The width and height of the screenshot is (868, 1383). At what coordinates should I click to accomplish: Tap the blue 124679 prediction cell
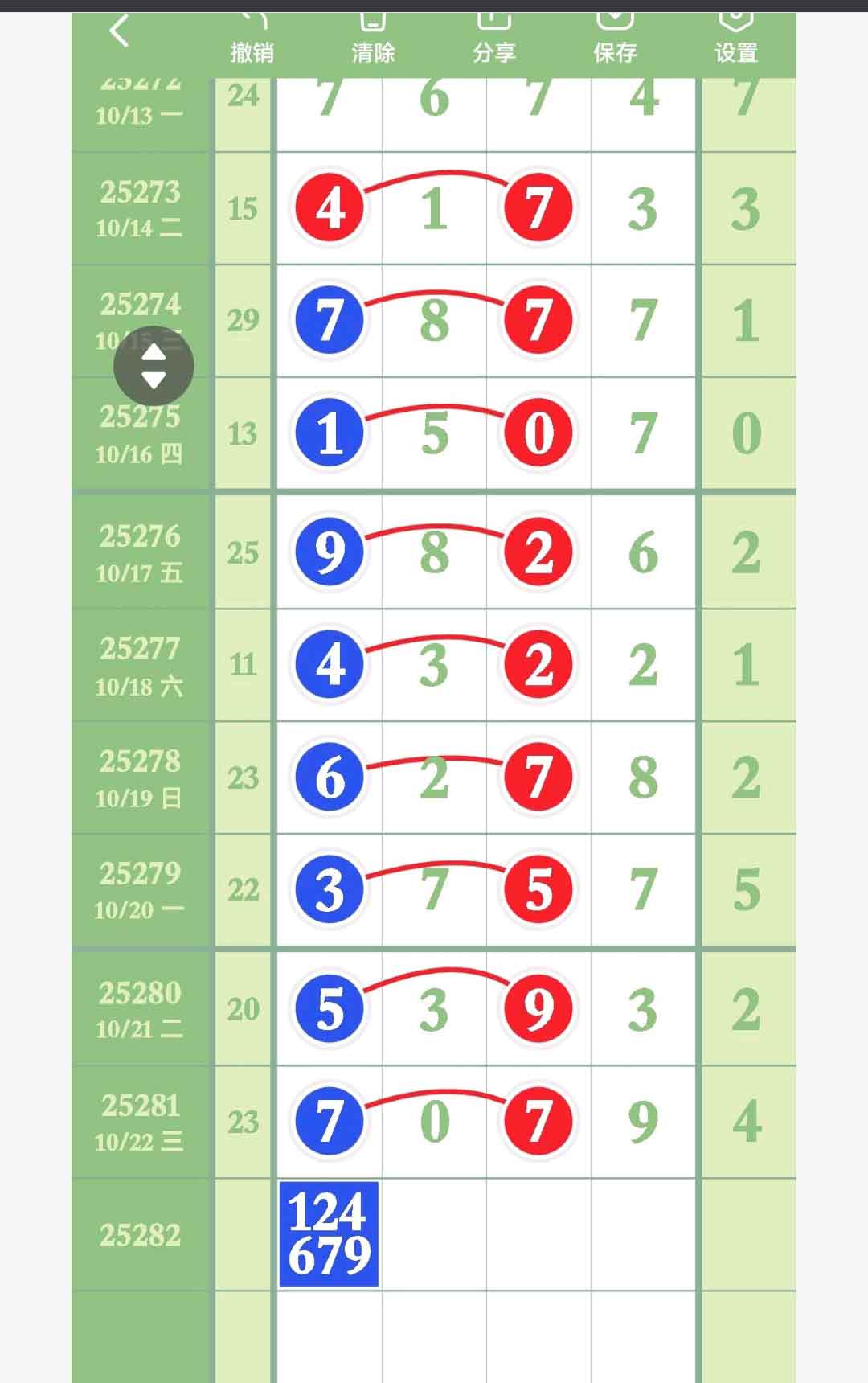[329, 1234]
